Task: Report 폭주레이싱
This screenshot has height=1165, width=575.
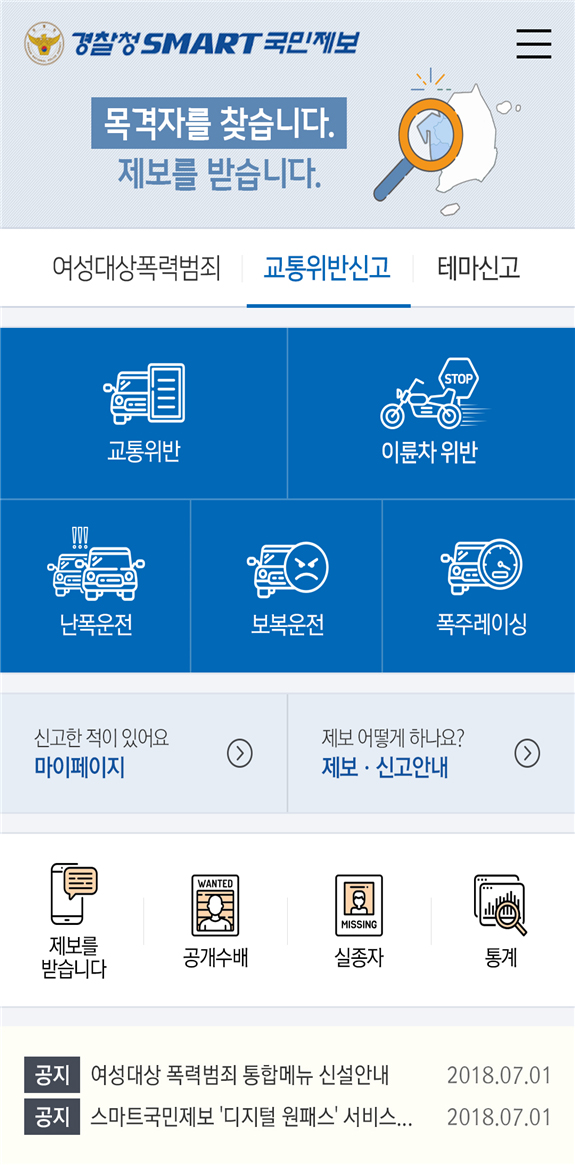Action: (479, 586)
